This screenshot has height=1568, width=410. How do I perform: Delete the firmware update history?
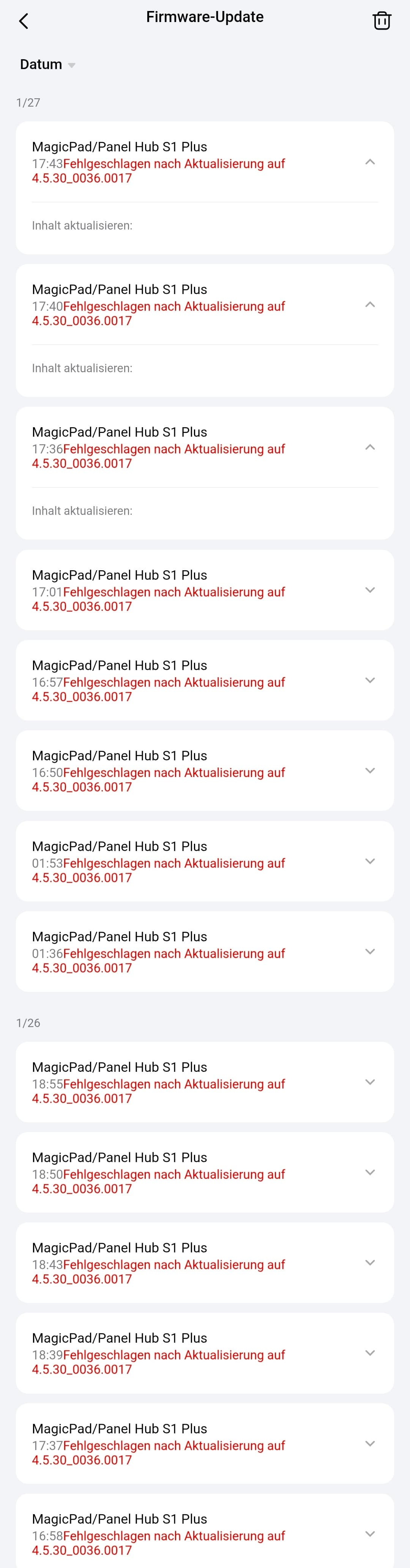(x=382, y=21)
